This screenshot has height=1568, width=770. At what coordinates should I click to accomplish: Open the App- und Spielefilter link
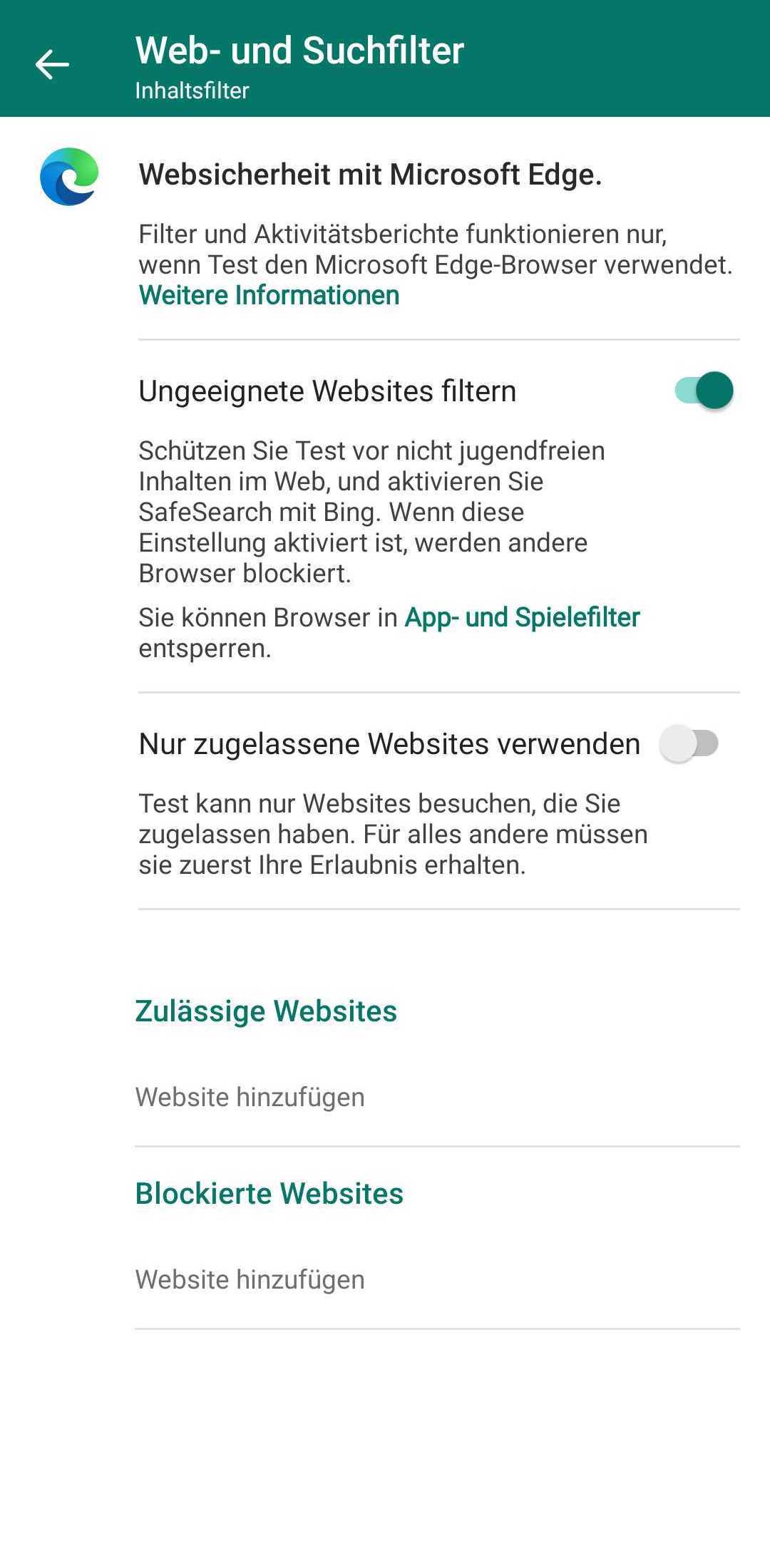click(x=522, y=617)
